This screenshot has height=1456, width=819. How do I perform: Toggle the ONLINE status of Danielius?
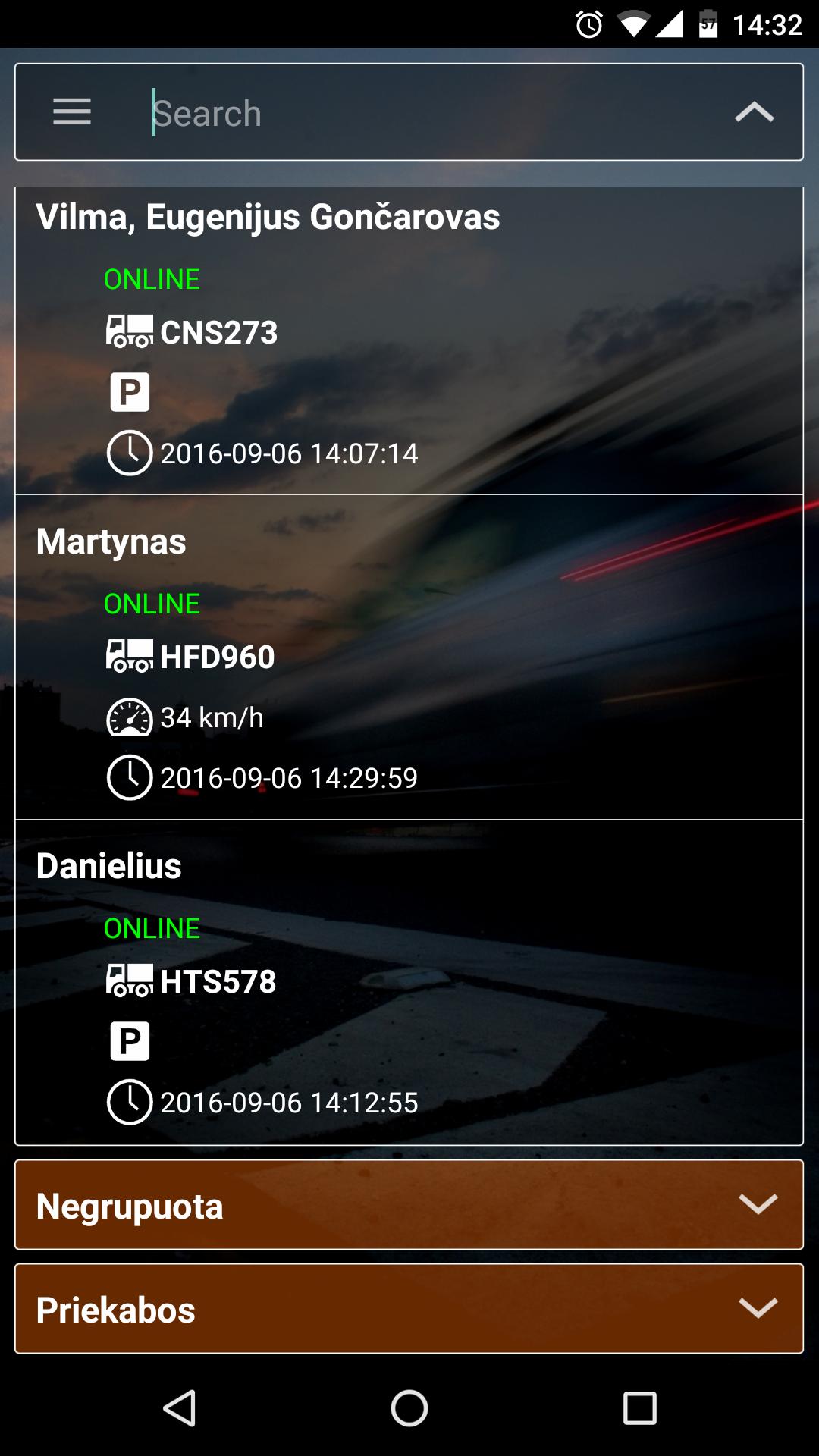(152, 927)
